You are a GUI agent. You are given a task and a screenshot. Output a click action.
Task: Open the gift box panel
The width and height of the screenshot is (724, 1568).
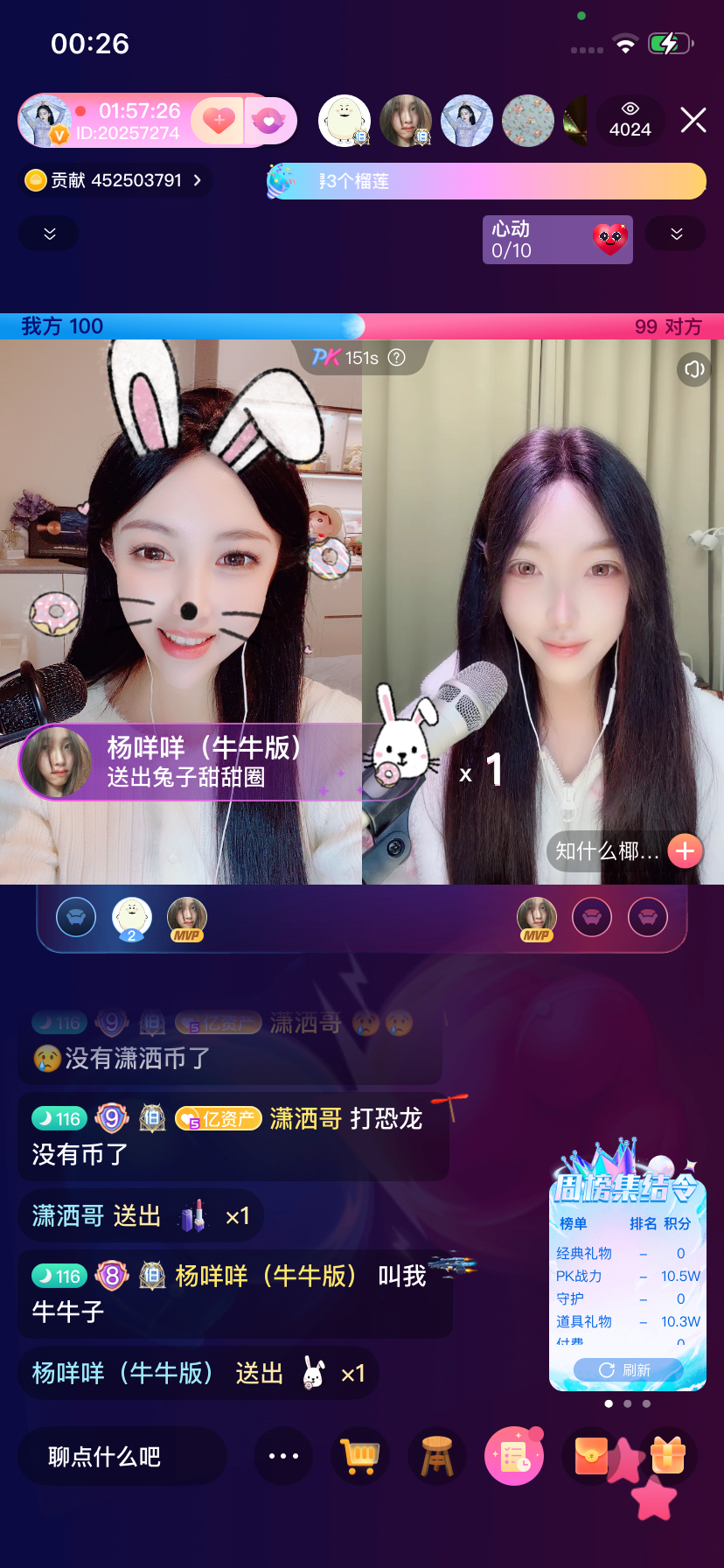[x=668, y=1456]
